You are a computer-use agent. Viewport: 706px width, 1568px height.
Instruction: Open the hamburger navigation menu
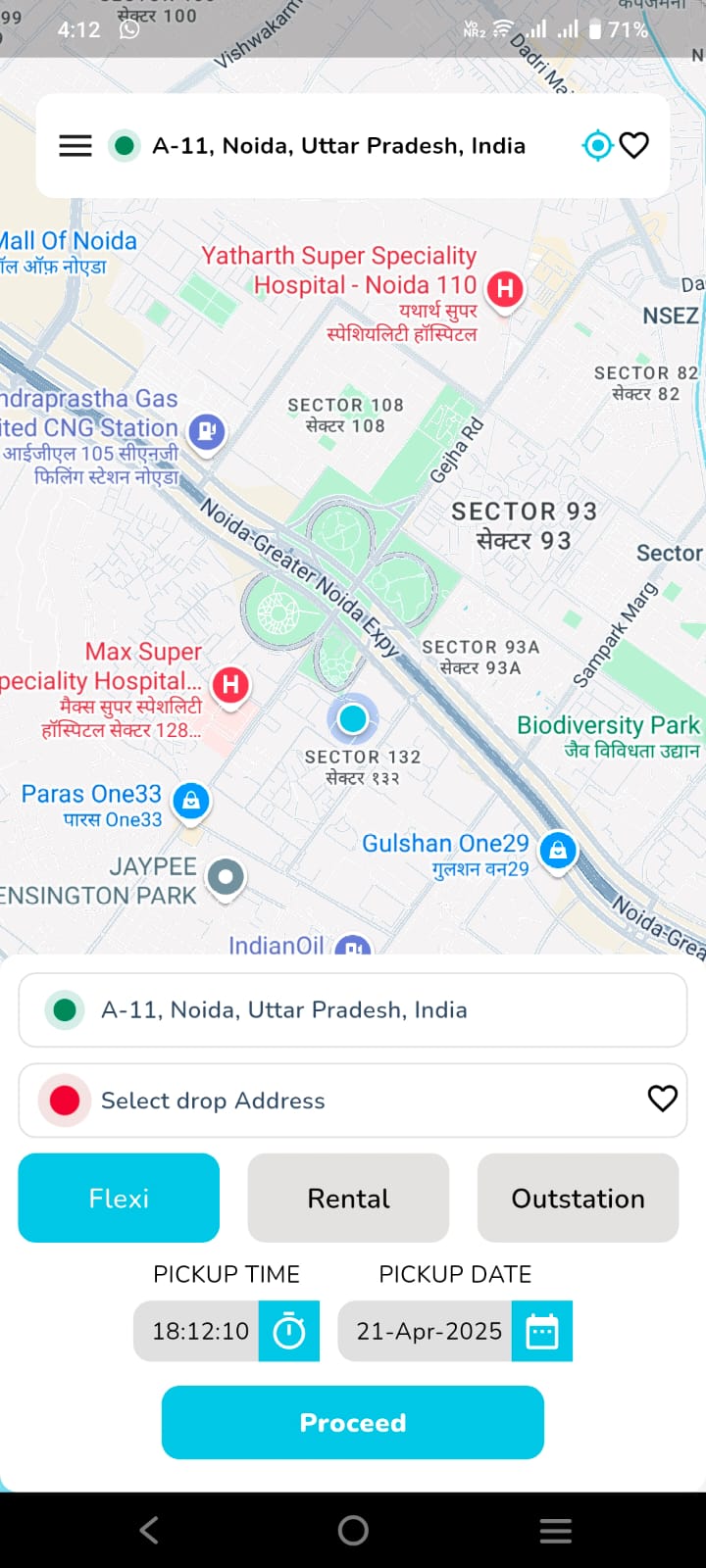click(75, 145)
